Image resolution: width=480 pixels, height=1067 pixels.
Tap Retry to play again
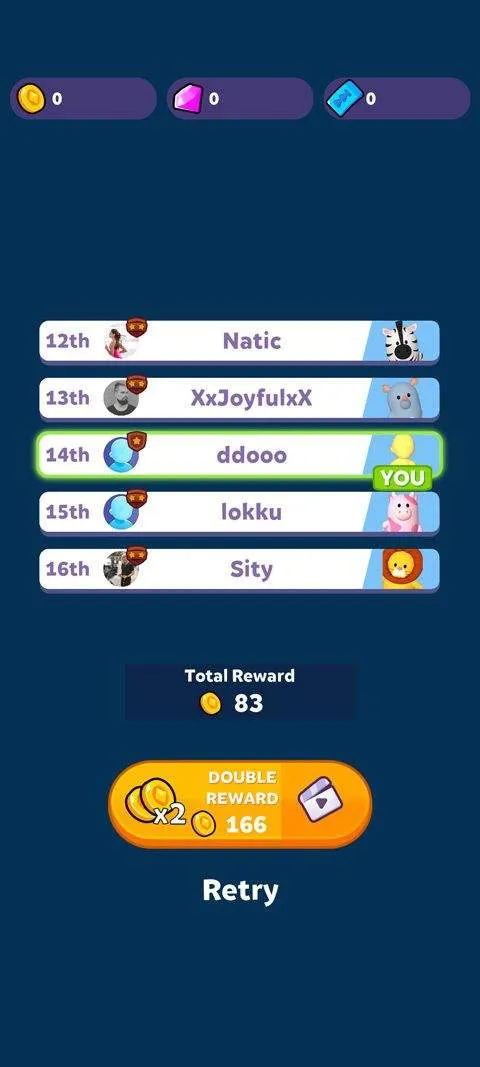click(x=240, y=891)
